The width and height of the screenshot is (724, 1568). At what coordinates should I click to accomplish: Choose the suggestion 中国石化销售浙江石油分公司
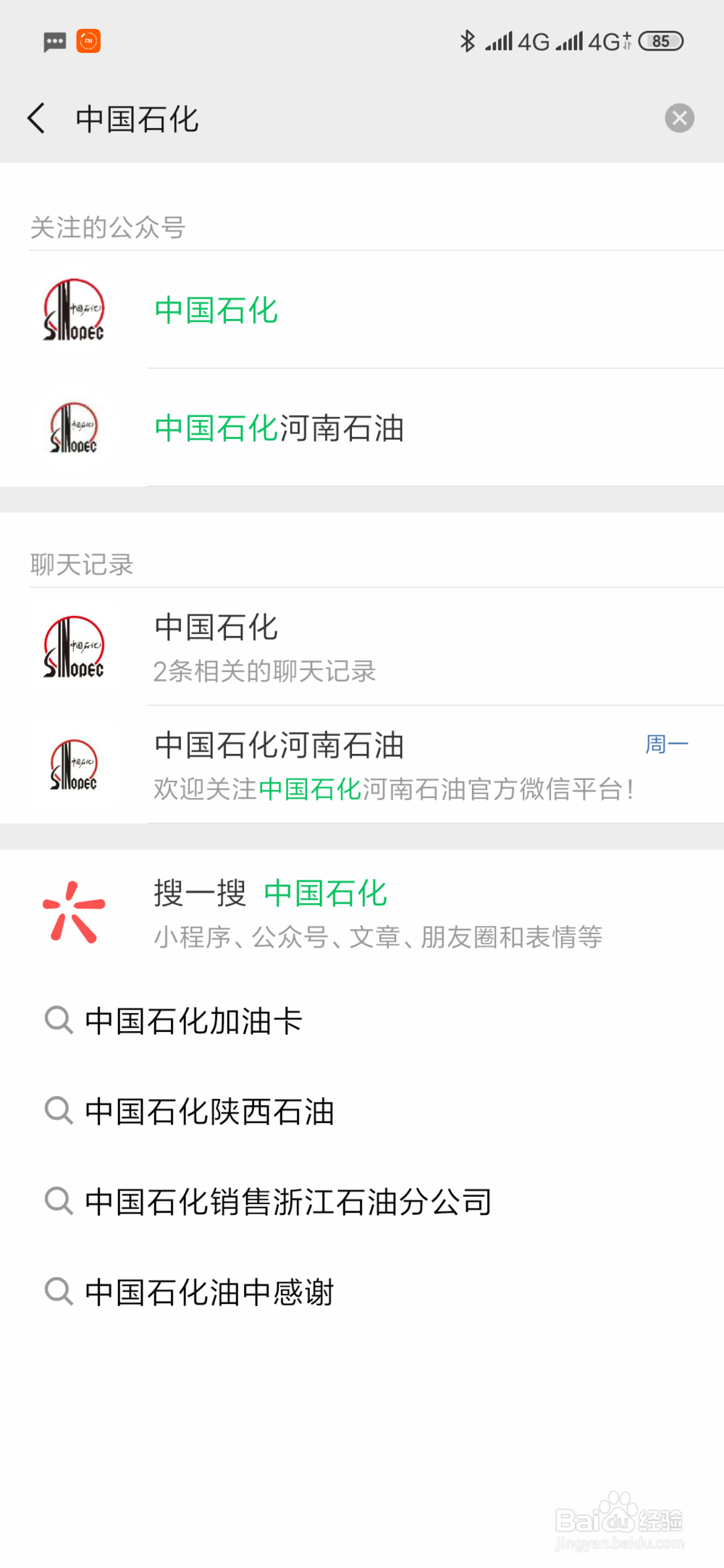pyautogui.click(x=362, y=1202)
